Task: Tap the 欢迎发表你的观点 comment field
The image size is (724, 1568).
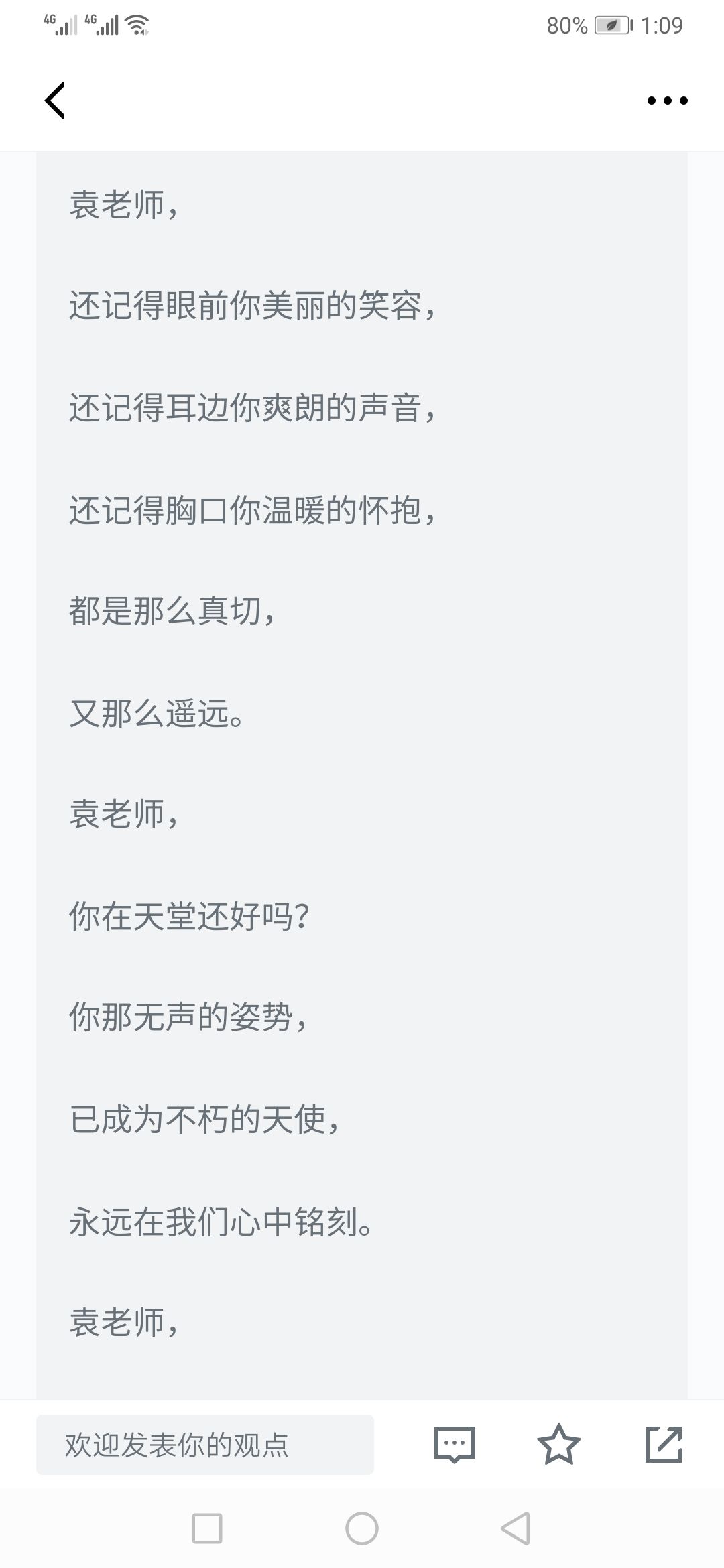Action: click(205, 1444)
